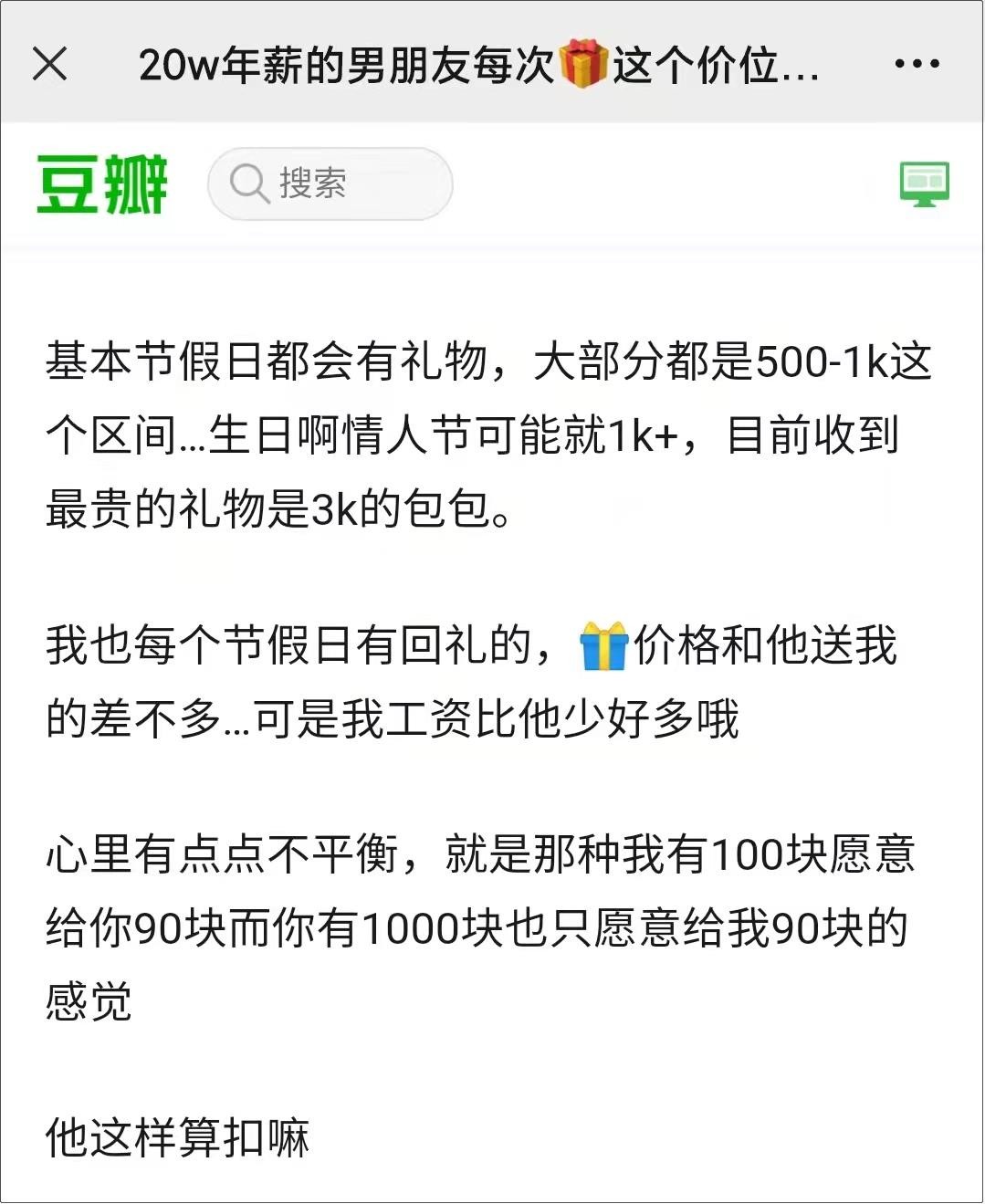Click the line 他这样算扣嘛

tap(179, 1135)
